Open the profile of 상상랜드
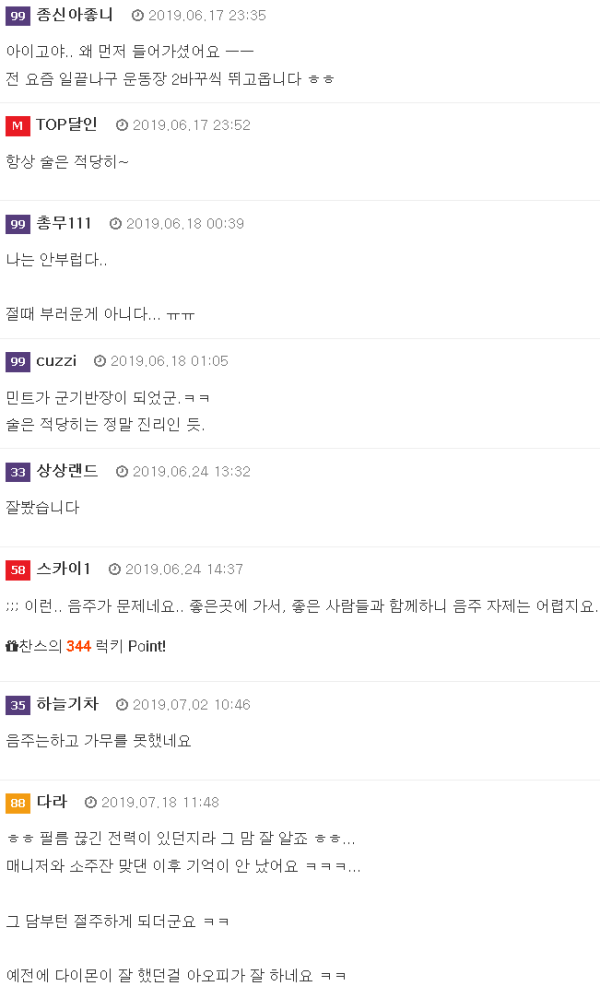The height and width of the screenshot is (998, 600). point(67,471)
